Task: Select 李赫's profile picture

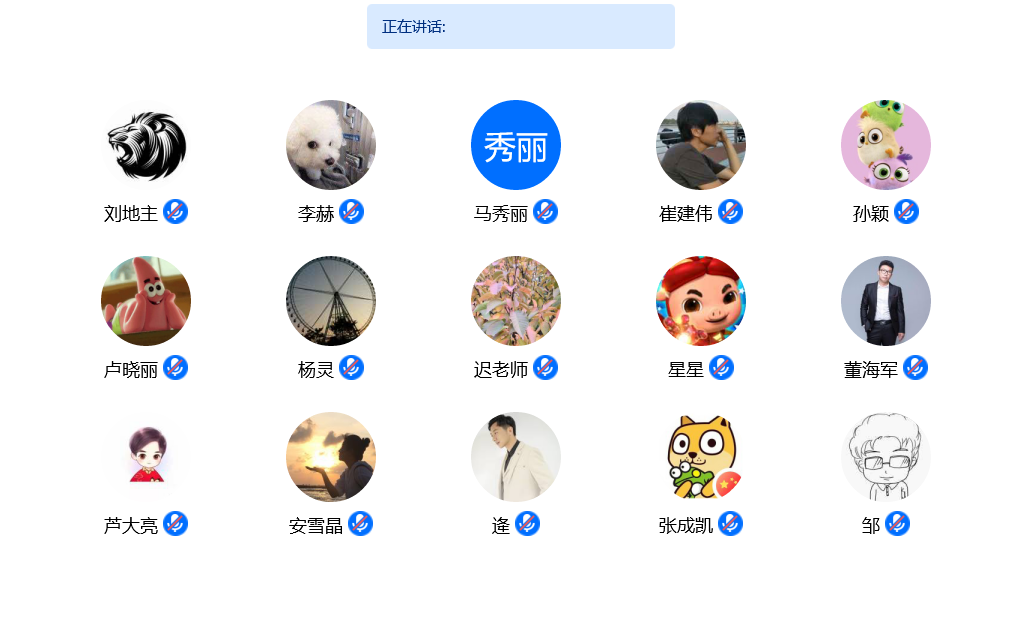Action: coord(331,145)
